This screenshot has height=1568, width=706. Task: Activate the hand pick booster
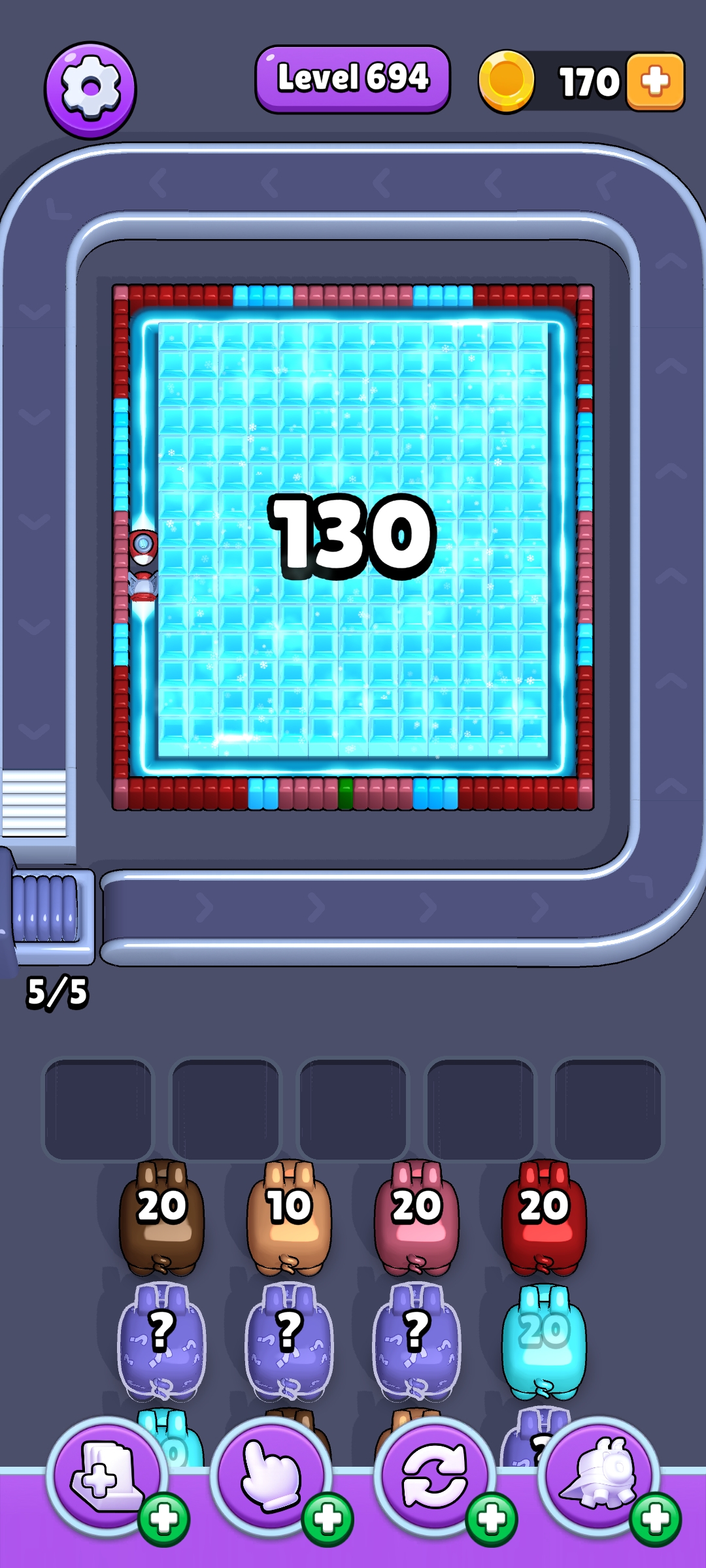point(271,1475)
